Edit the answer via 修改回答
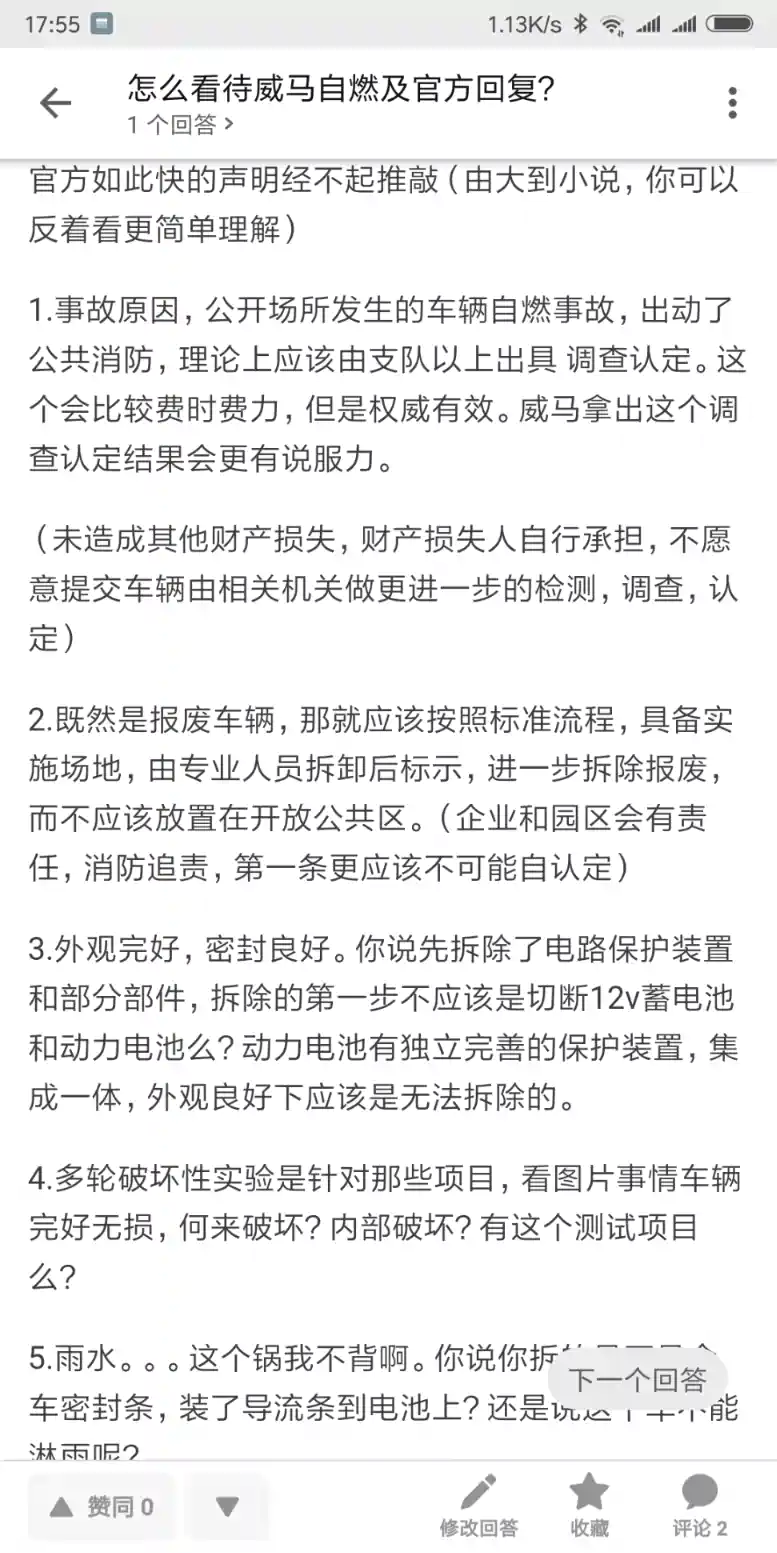Image resolution: width=777 pixels, height=1553 pixels. pos(479,1506)
